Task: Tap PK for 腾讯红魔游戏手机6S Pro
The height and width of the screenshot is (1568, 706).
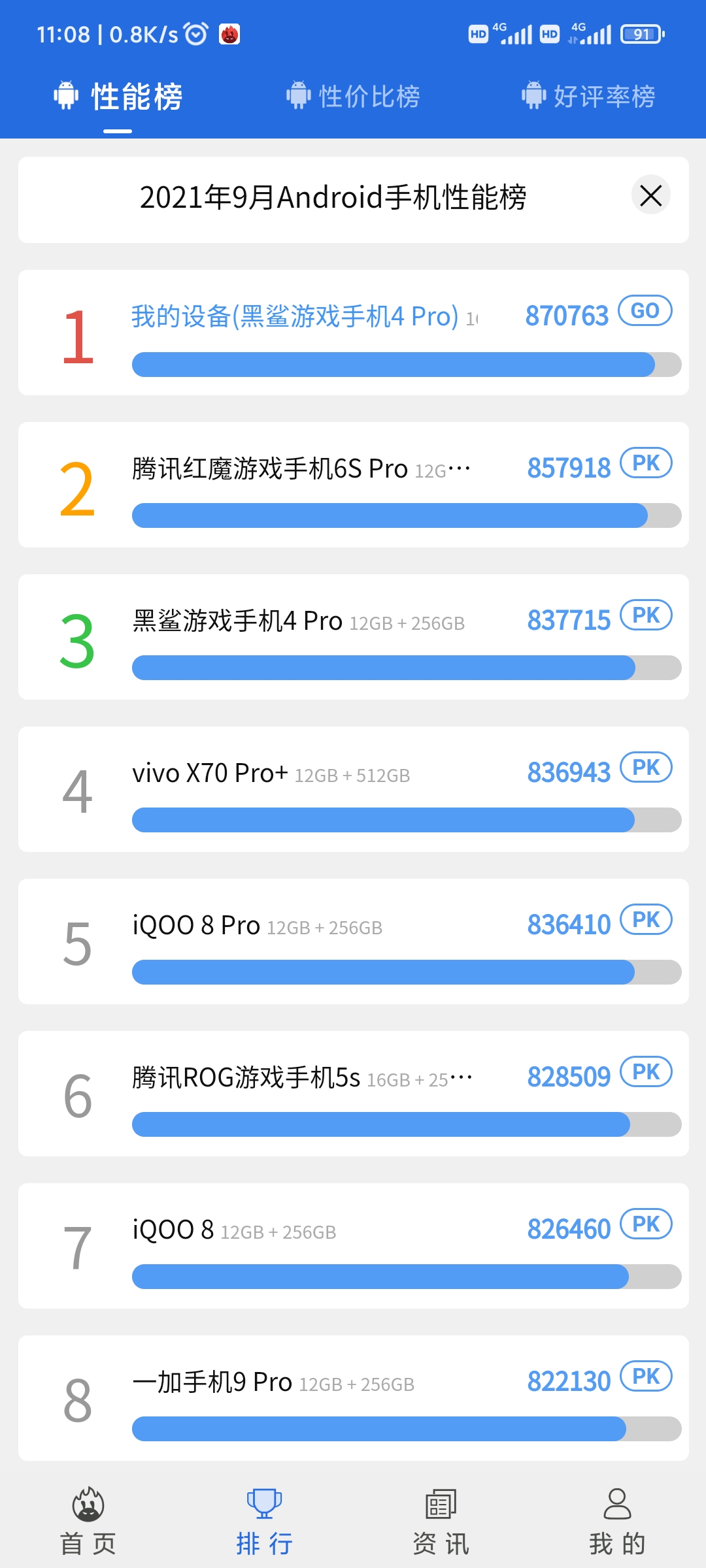Action: point(646,463)
